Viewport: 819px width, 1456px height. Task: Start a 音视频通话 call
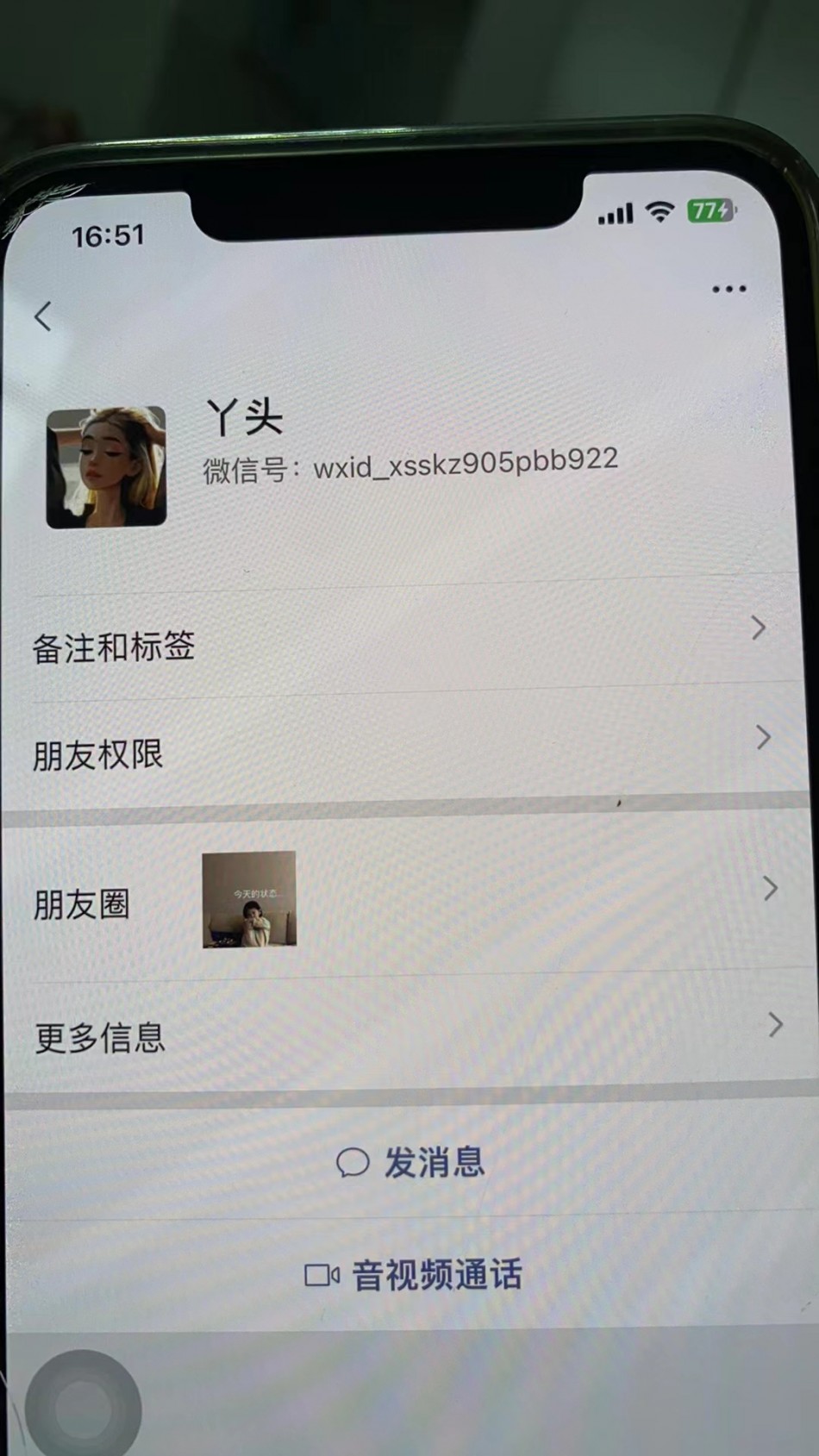pos(414,1275)
